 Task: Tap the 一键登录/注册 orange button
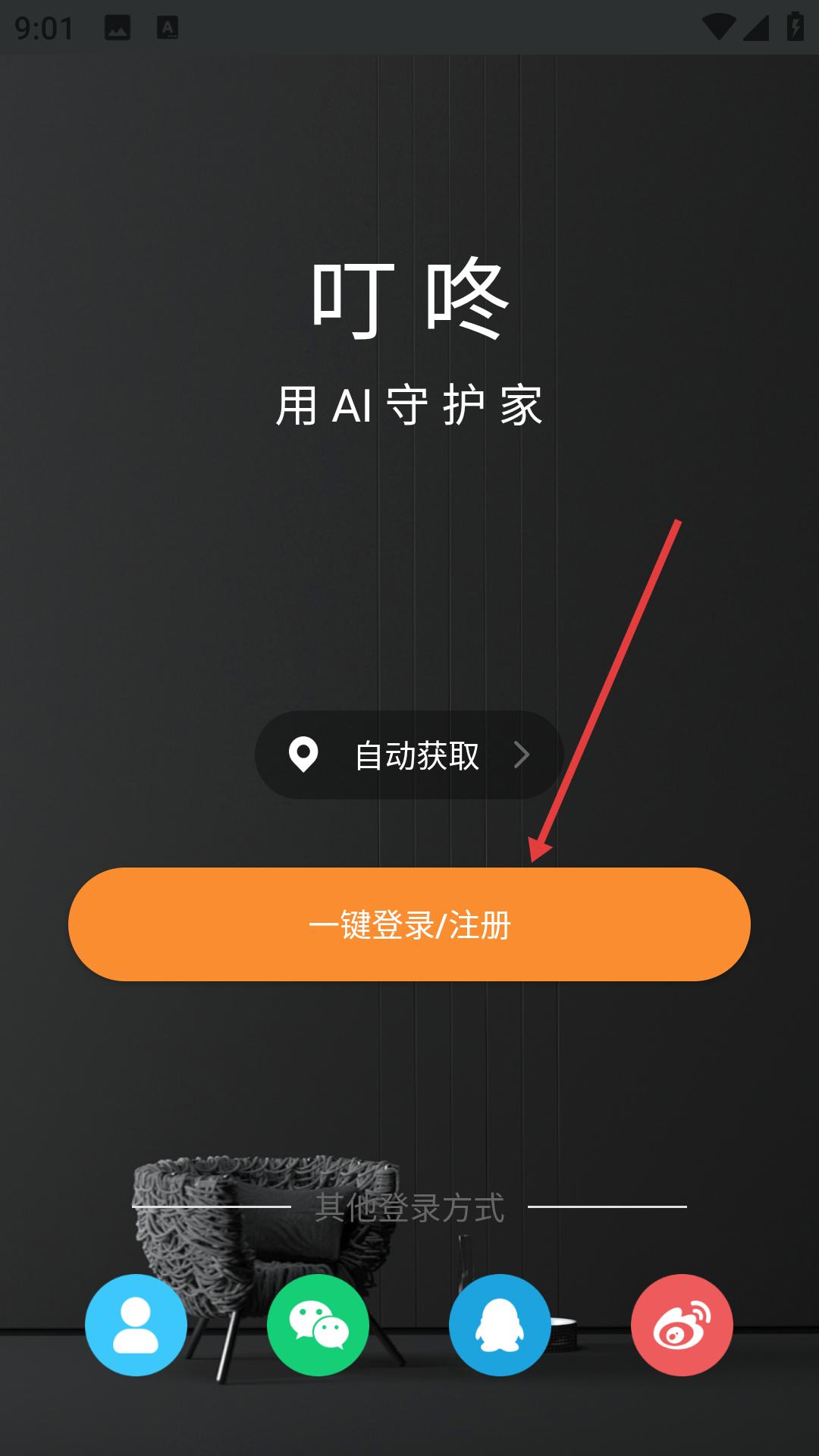pyautogui.click(x=409, y=924)
